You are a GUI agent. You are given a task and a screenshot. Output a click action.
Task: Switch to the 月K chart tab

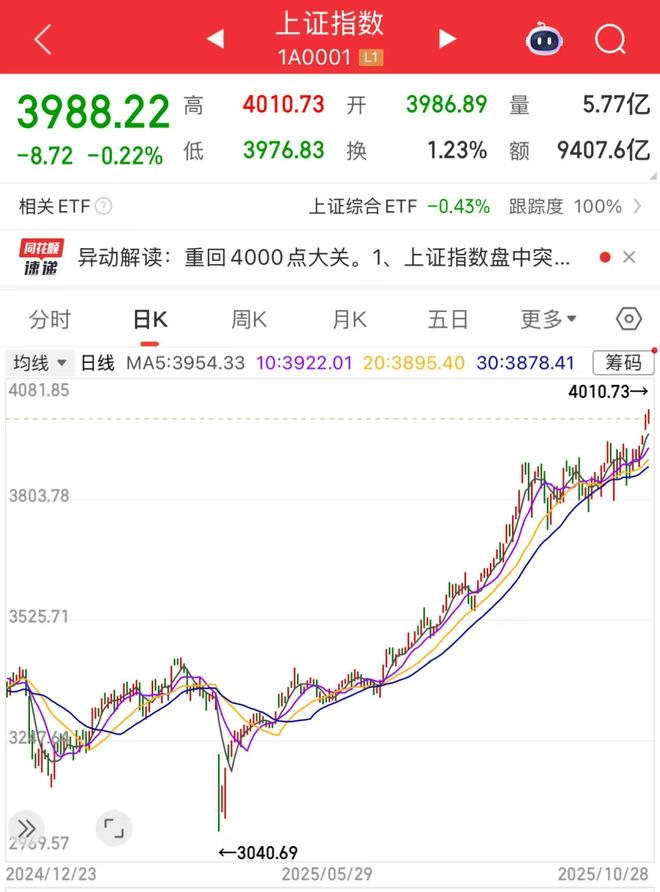coord(349,319)
